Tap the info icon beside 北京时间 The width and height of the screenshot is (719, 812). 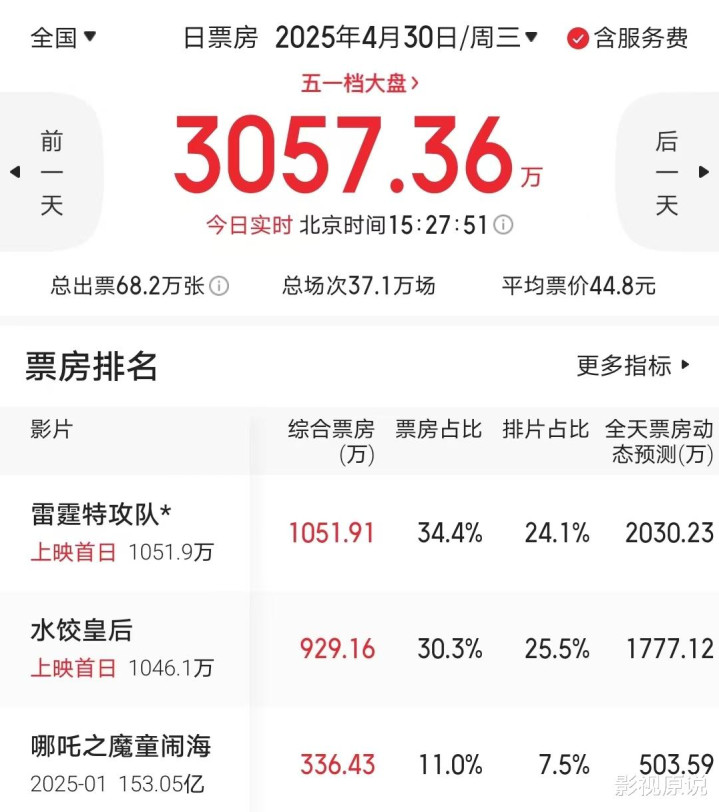pyautogui.click(x=503, y=225)
